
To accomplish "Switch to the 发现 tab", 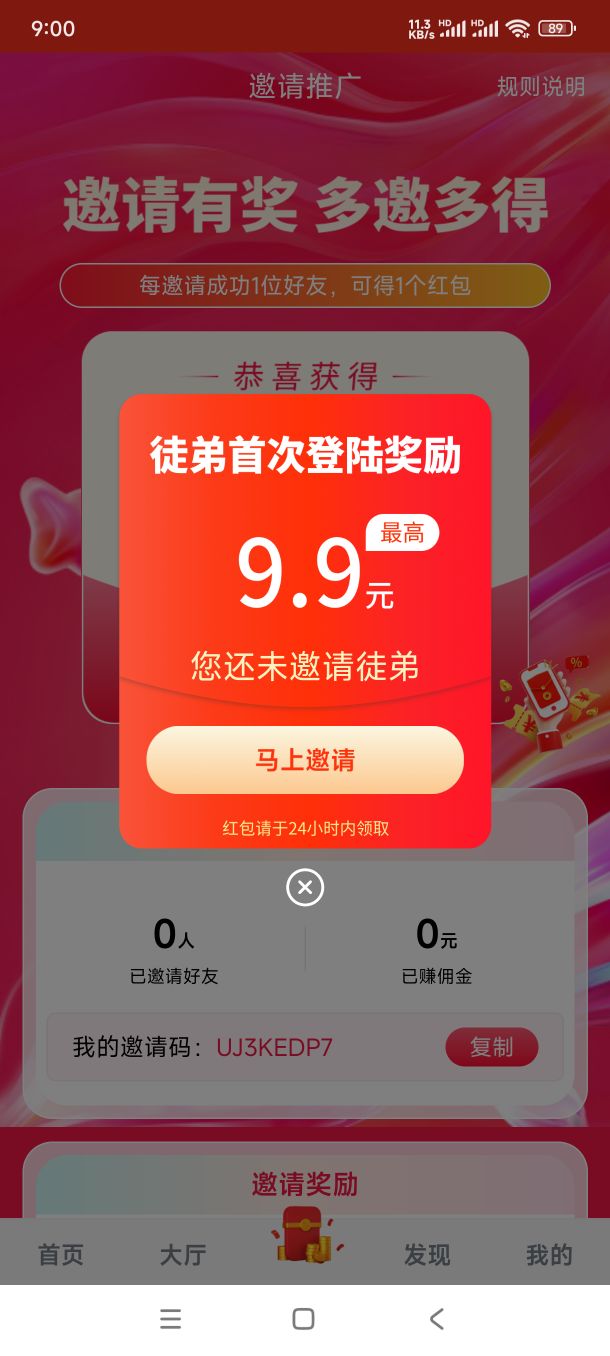I will 427,1255.
